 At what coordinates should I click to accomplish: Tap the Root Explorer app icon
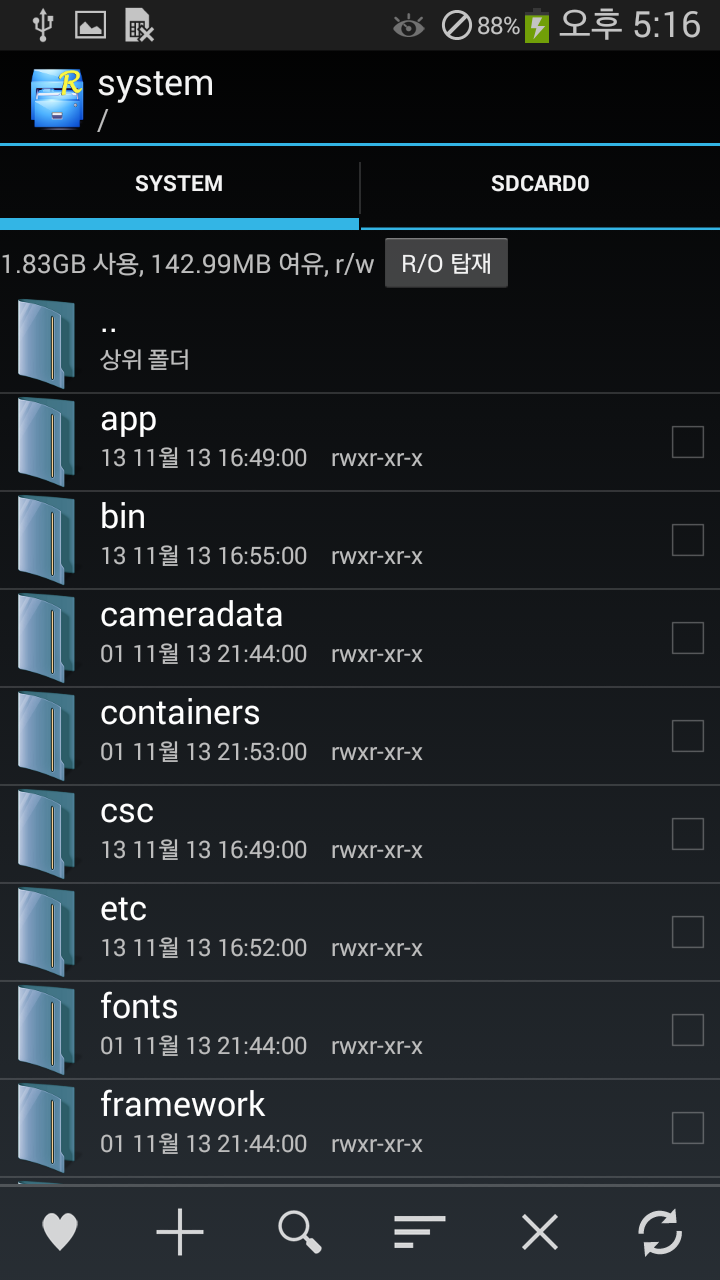point(57,98)
